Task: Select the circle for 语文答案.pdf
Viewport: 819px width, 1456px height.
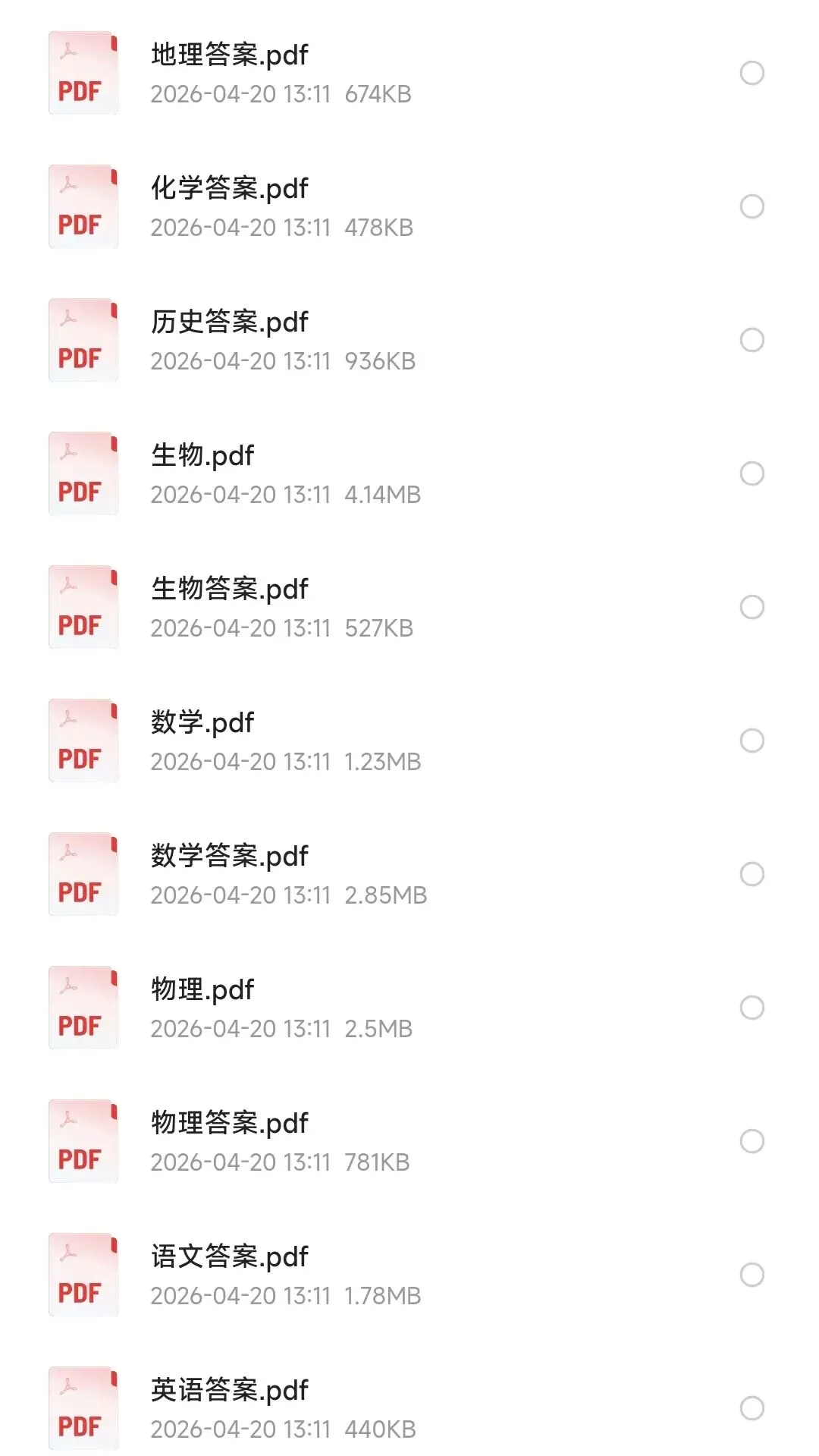Action: coord(752,1275)
